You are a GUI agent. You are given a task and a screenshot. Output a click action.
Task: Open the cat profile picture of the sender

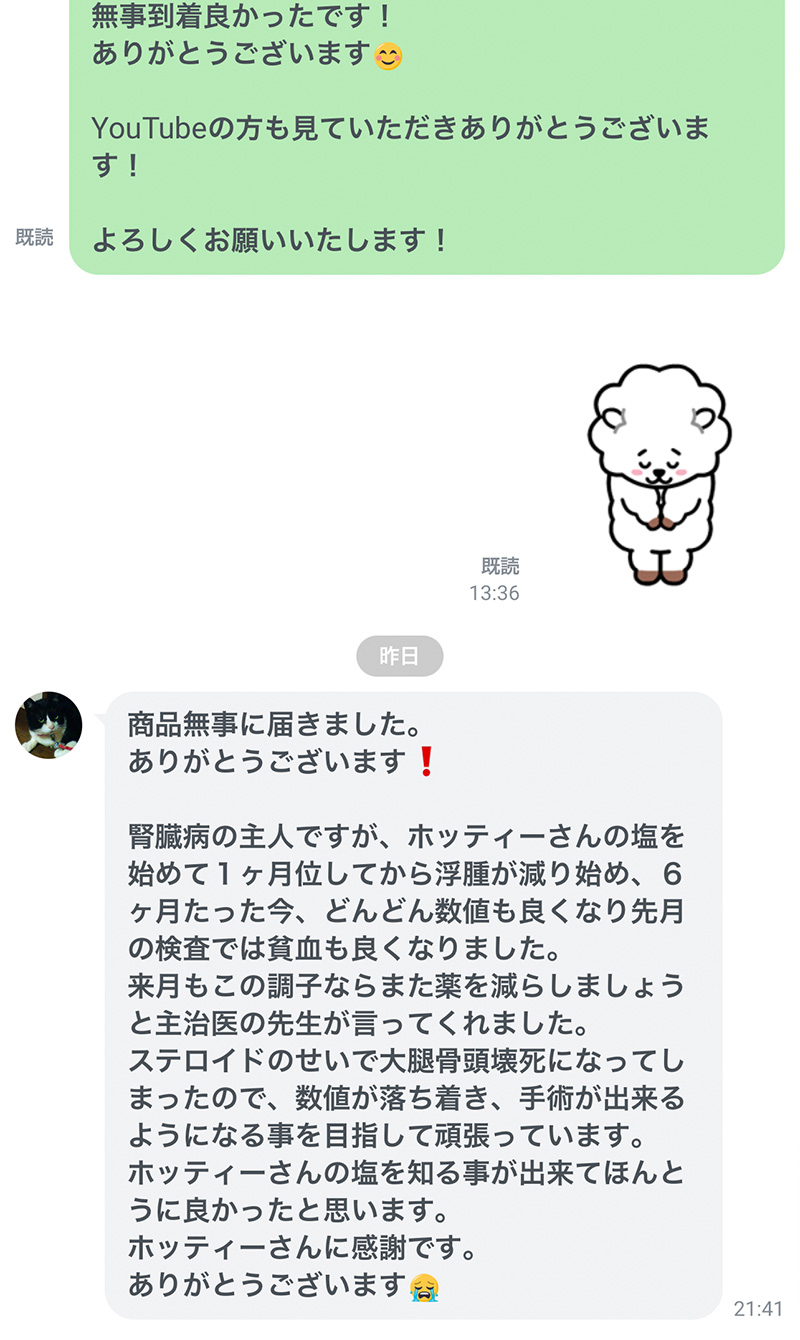click(x=48, y=725)
